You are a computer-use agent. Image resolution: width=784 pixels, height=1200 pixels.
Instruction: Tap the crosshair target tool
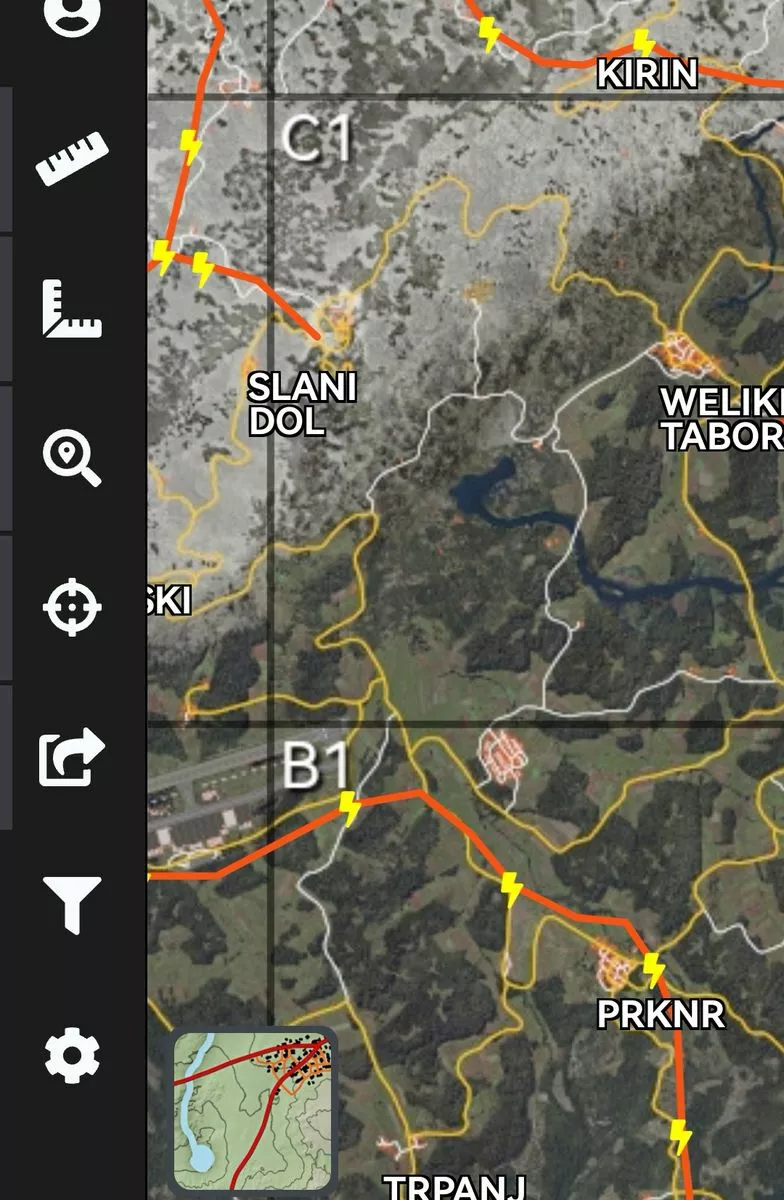click(72, 607)
